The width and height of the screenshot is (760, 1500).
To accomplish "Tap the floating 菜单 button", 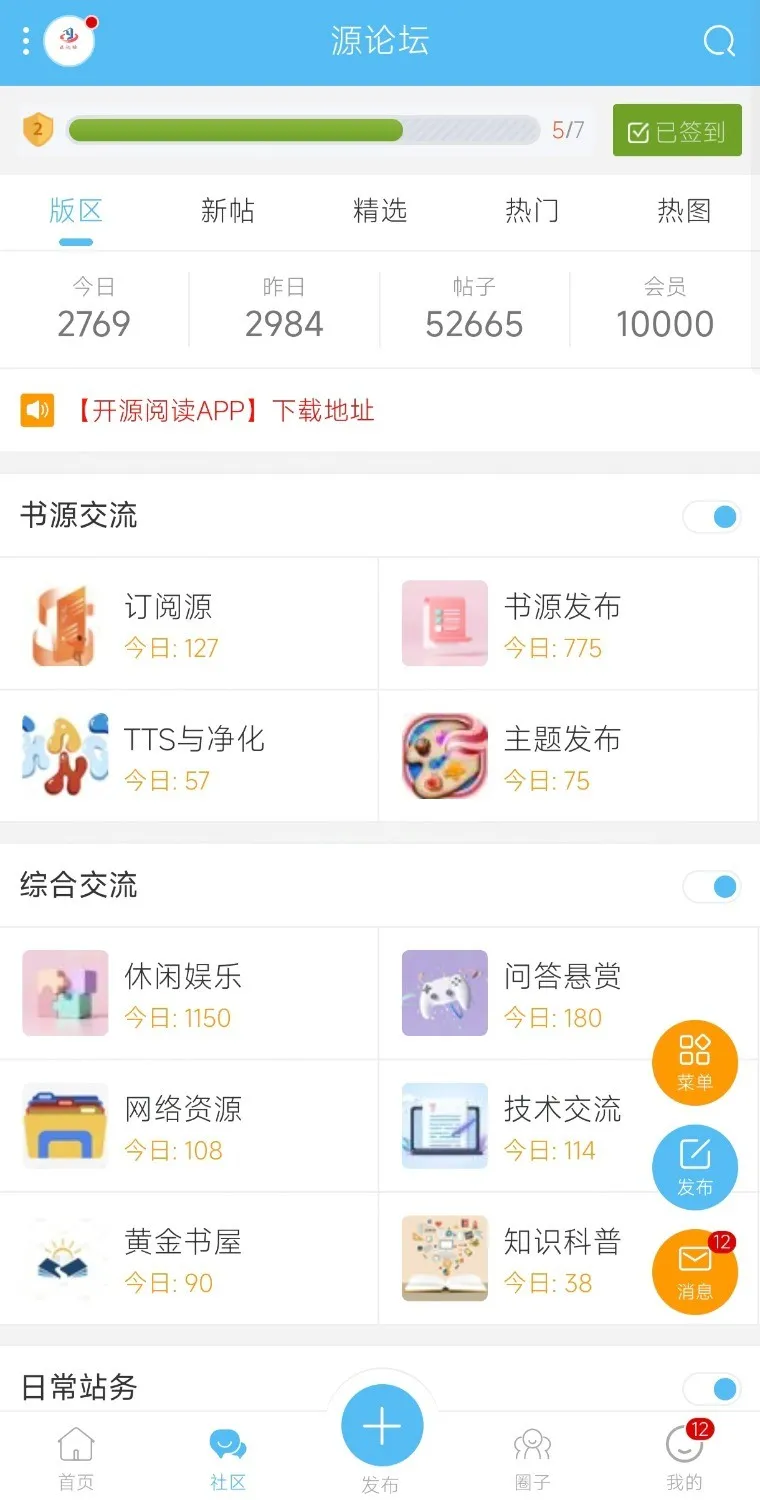I will click(x=695, y=1062).
